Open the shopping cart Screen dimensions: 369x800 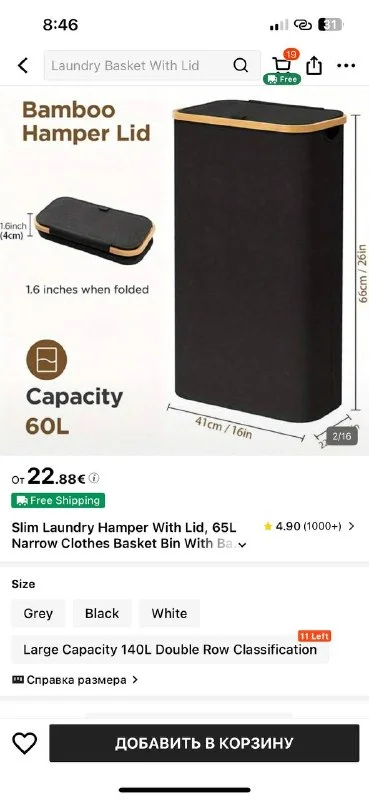tap(282, 66)
